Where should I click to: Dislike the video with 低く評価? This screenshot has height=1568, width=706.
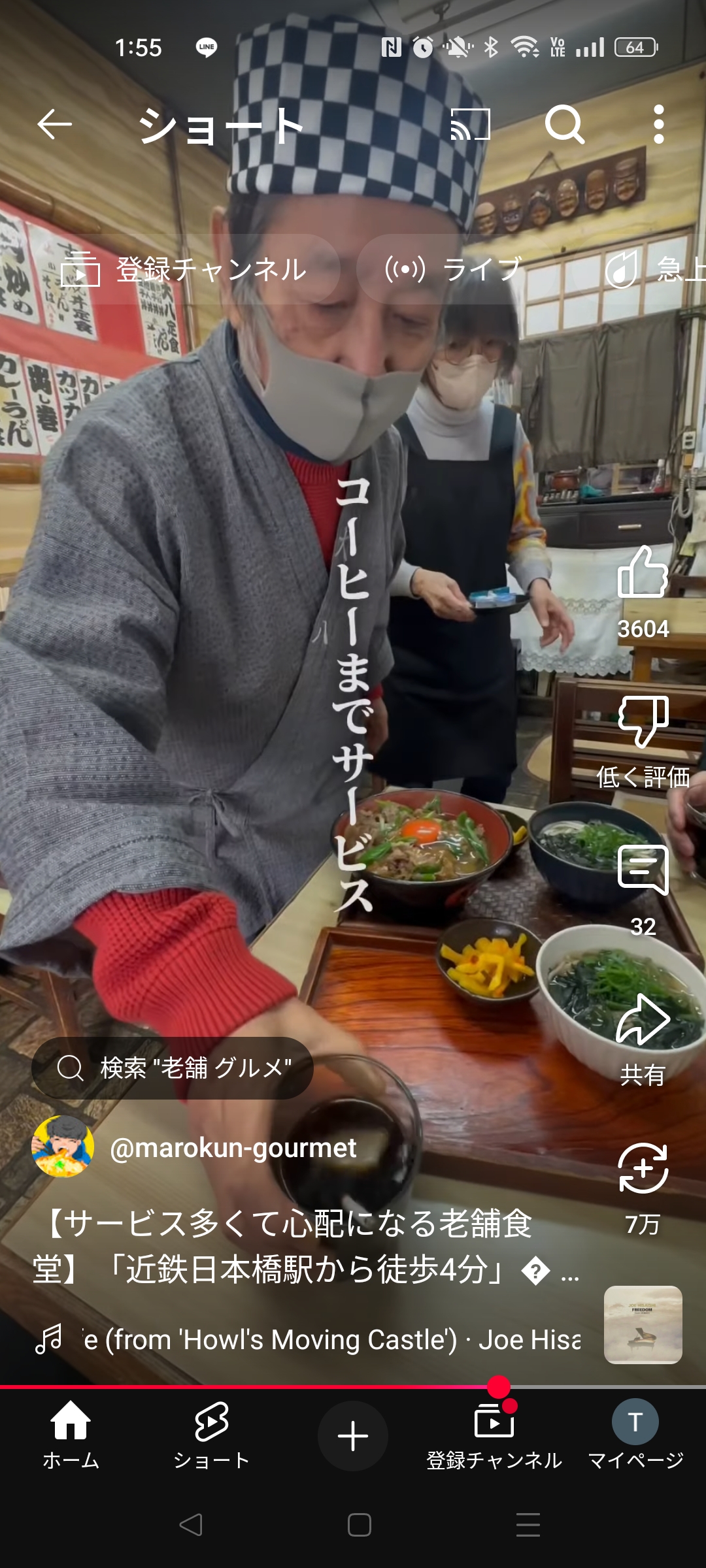(643, 721)
